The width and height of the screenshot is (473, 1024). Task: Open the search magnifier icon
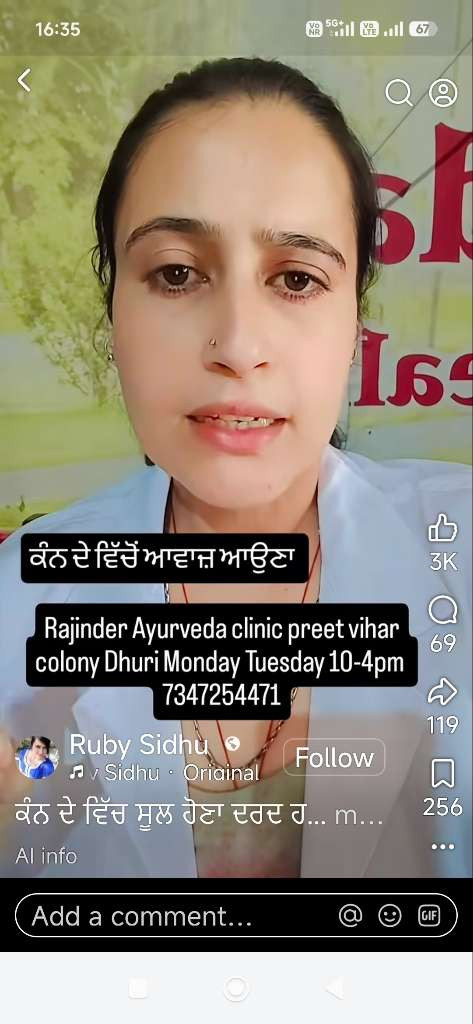(399, 93)
